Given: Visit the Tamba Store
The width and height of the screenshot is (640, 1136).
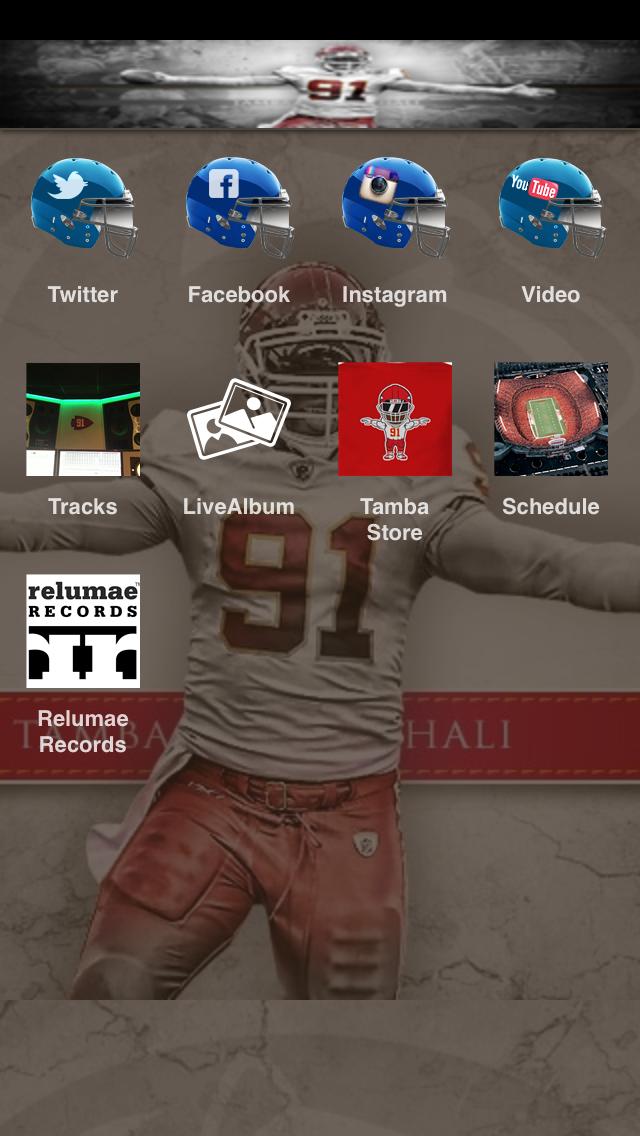Looking at the screenshot, I should click(395, 419).
